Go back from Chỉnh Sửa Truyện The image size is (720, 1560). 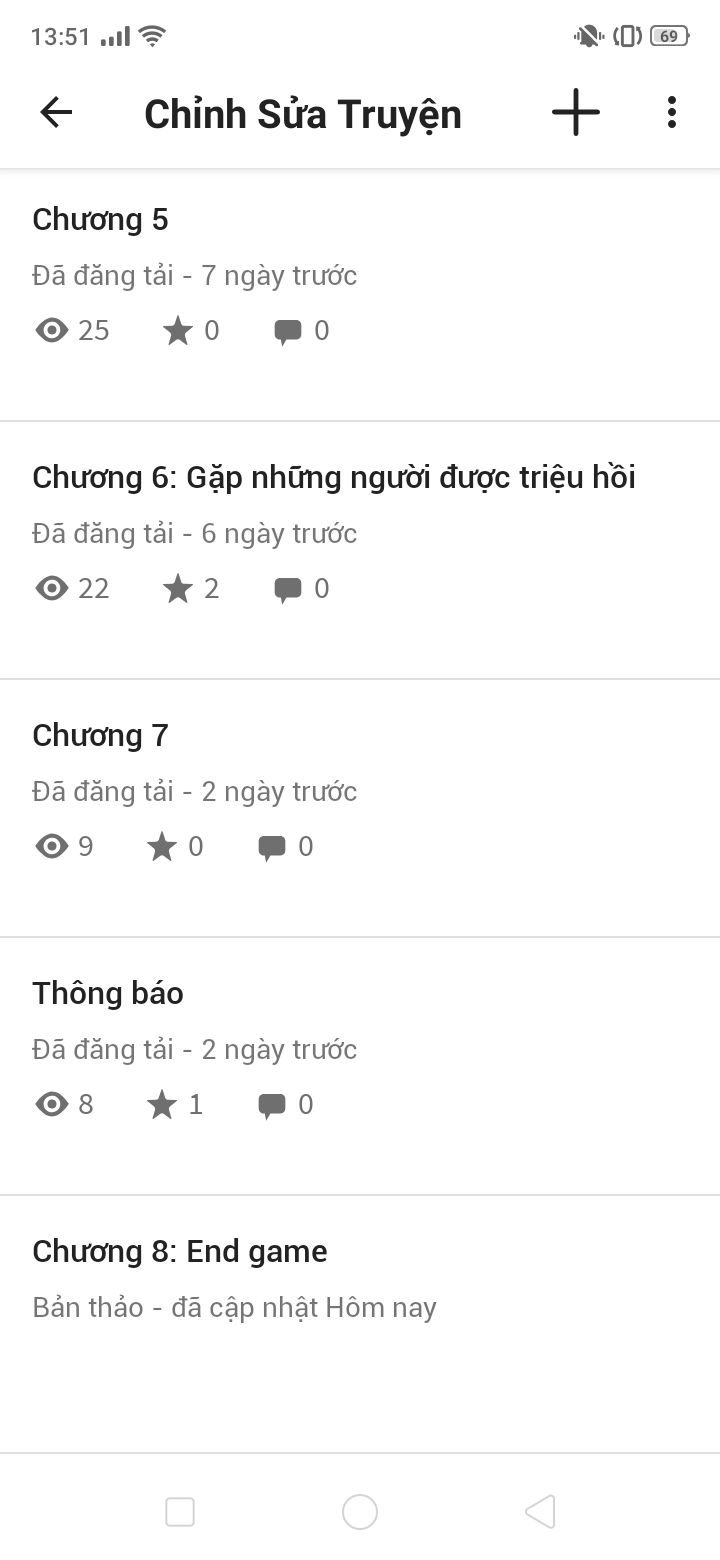[x=56, y=112]
